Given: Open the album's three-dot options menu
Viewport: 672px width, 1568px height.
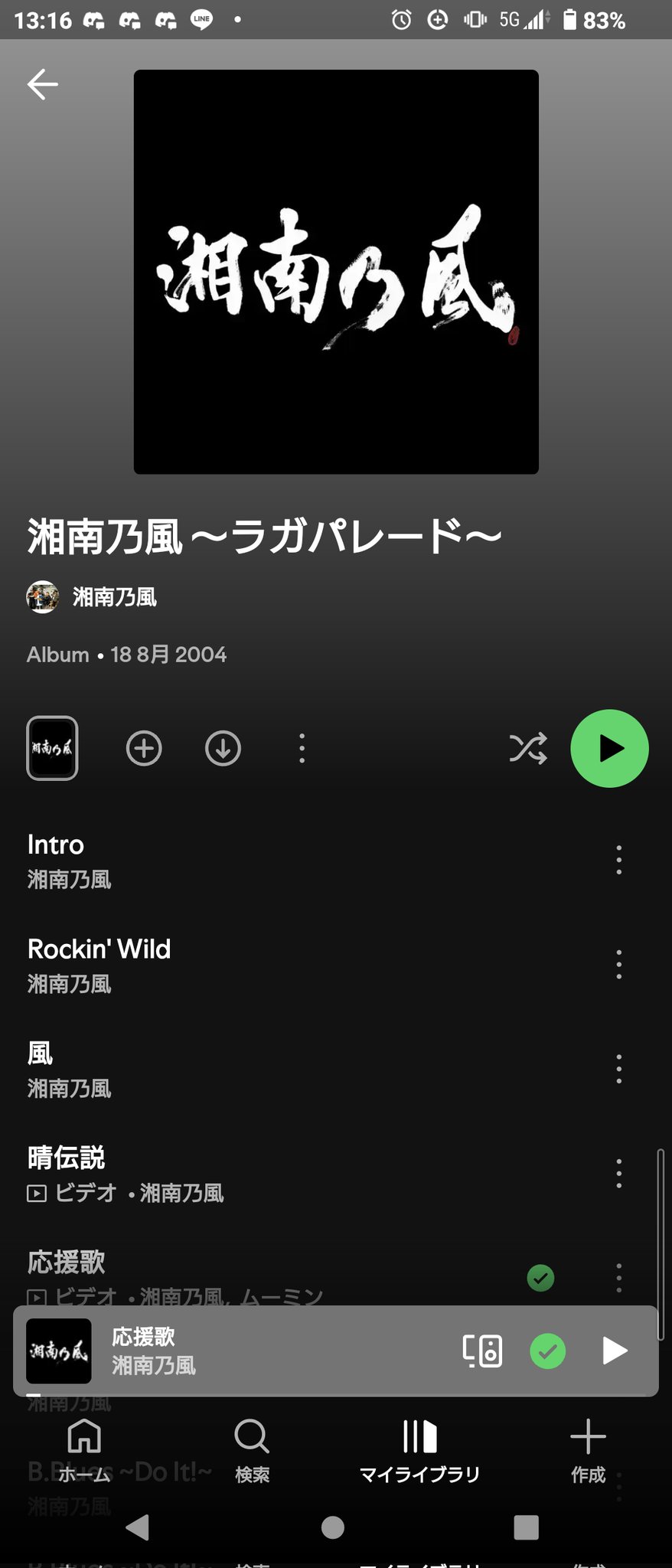Looking at the screenshot, I should point(302,748).
